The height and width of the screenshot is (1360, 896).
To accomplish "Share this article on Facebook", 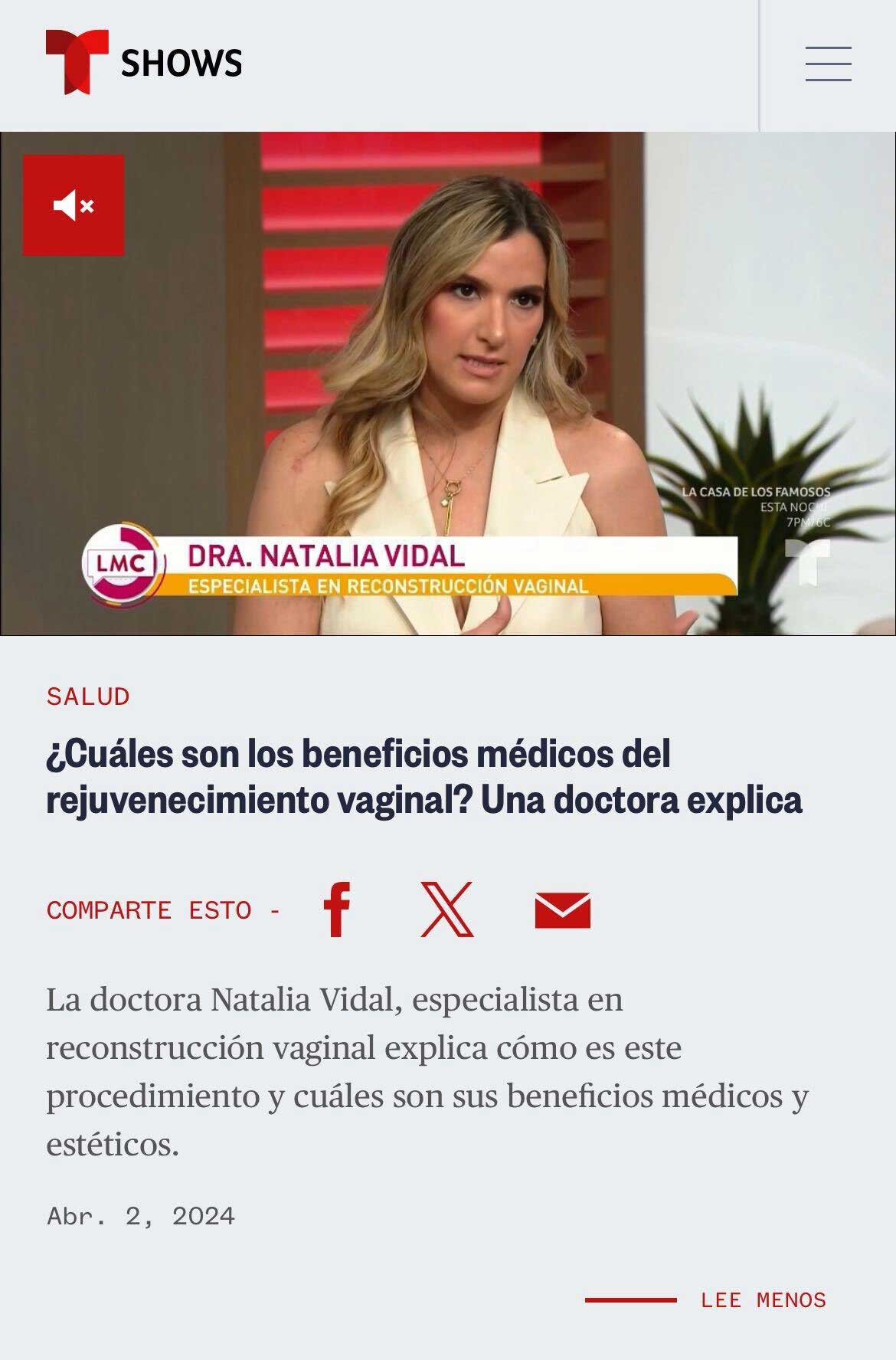I will click(336, 909).
